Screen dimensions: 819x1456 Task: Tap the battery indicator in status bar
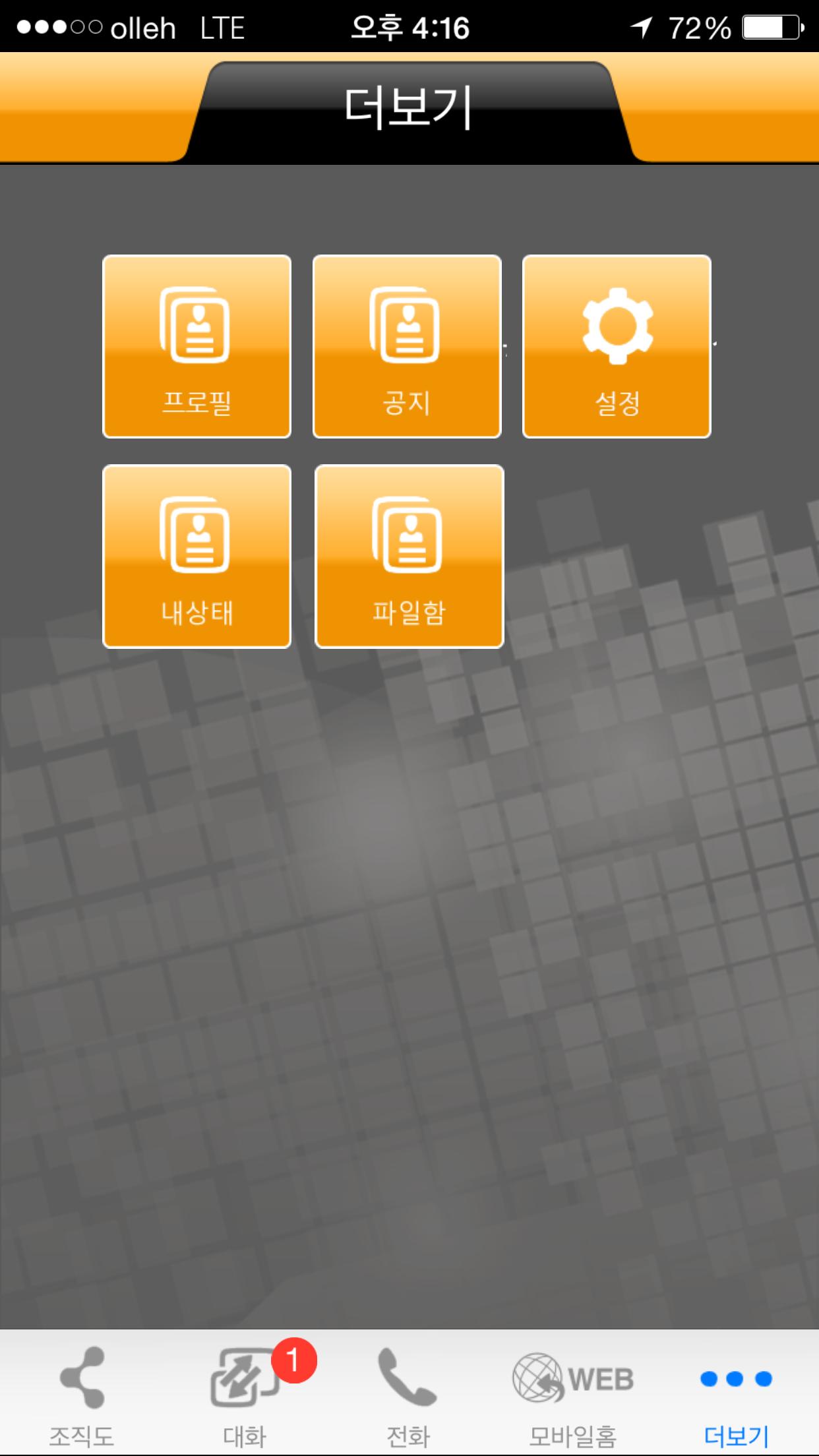pos(770,28)
